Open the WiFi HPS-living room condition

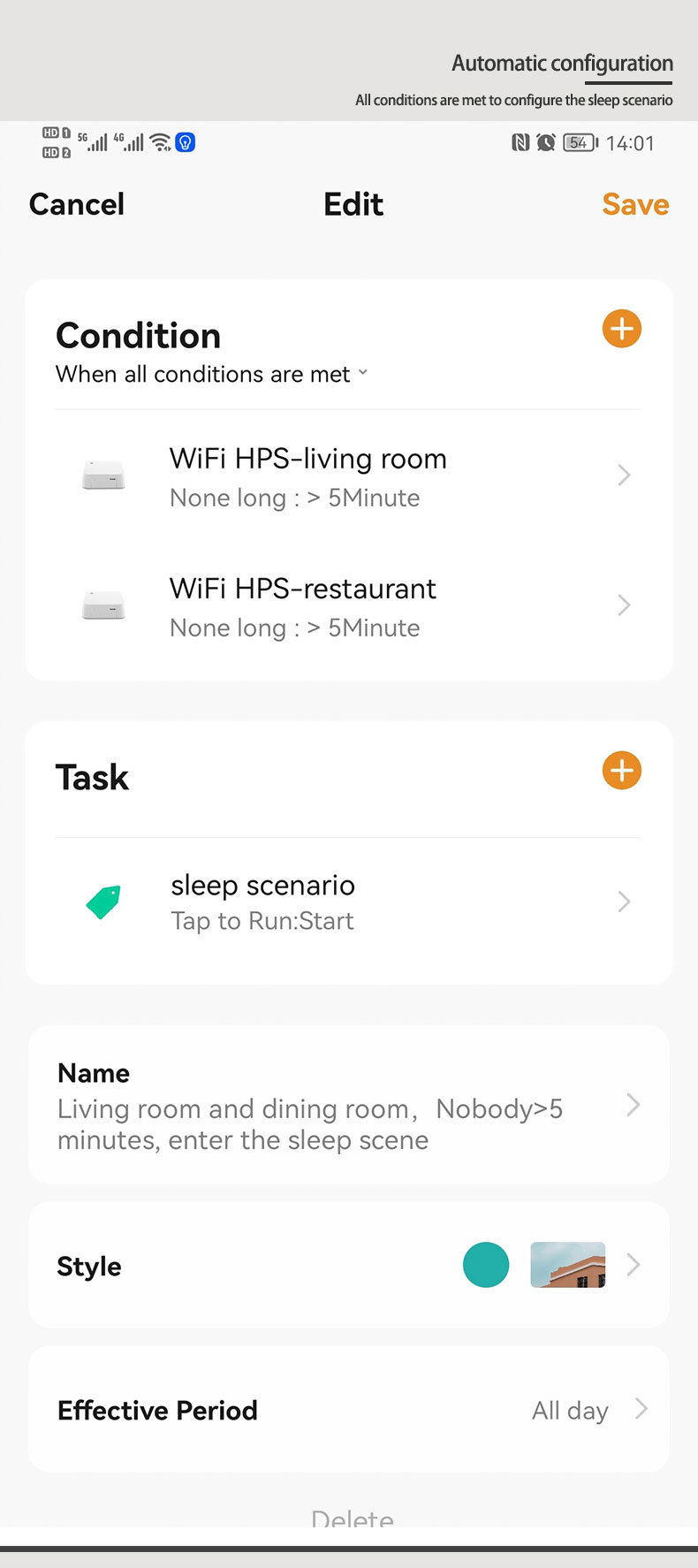click(x=349, y=476)
